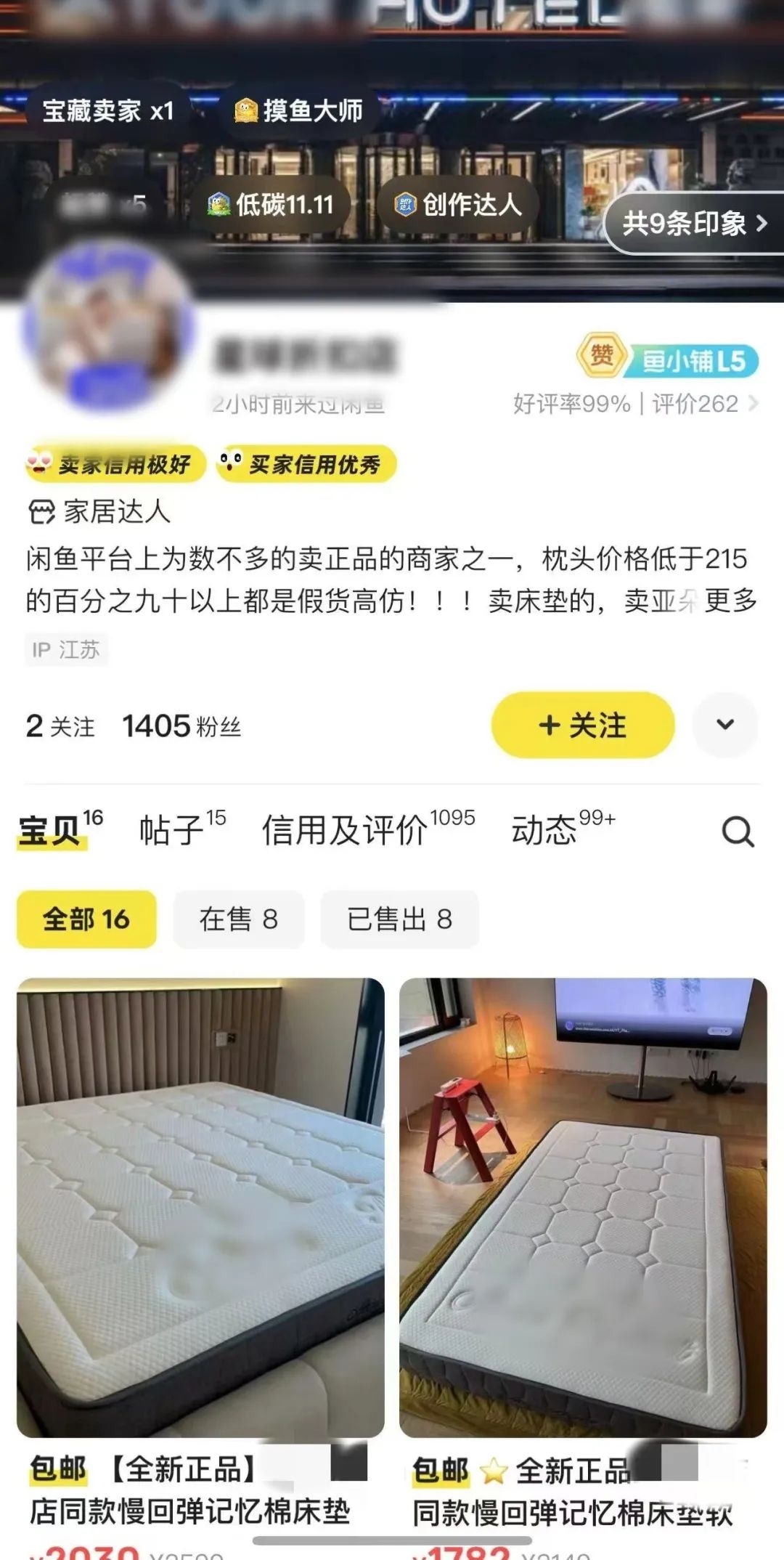
Task: Filter items by 在售 8
Action: [x=238, y=919]
